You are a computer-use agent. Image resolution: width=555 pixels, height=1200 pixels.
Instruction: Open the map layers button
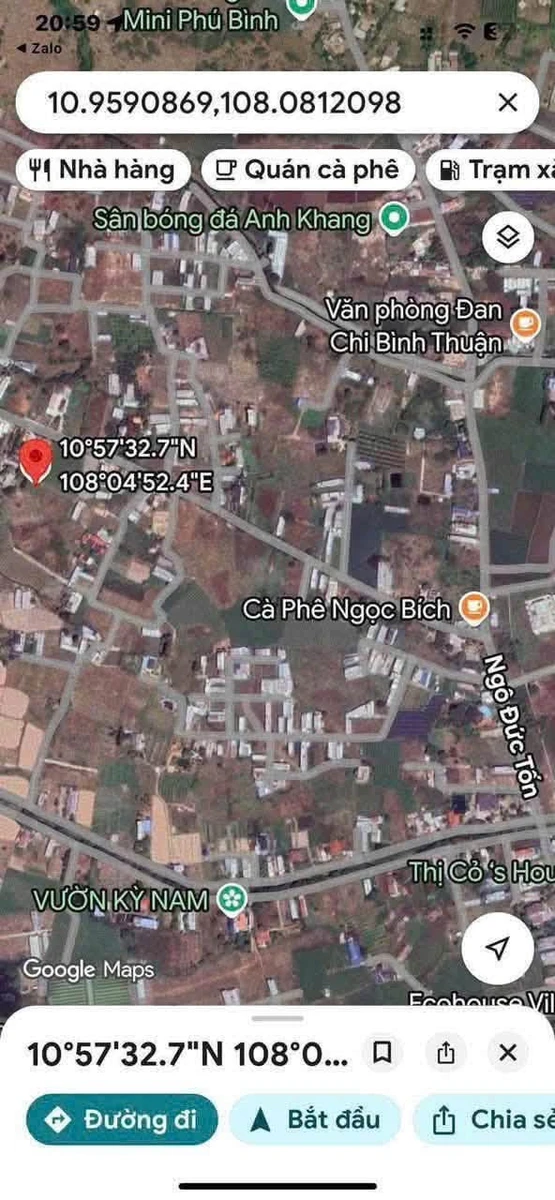[509, 237]
